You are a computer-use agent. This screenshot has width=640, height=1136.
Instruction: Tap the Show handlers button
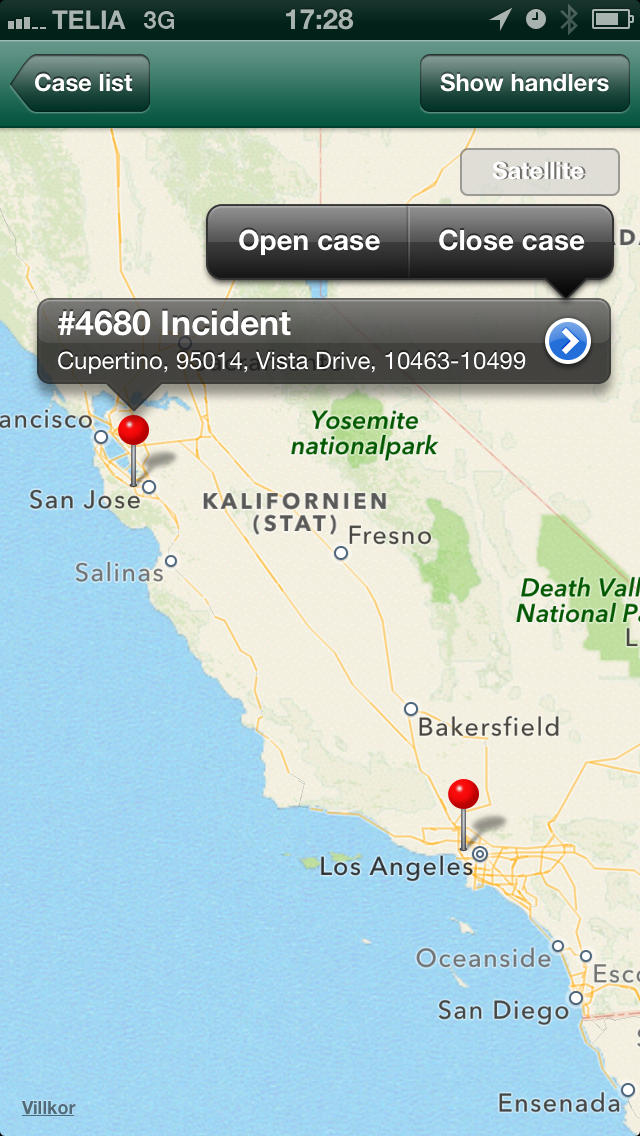(x=525, y=83)
